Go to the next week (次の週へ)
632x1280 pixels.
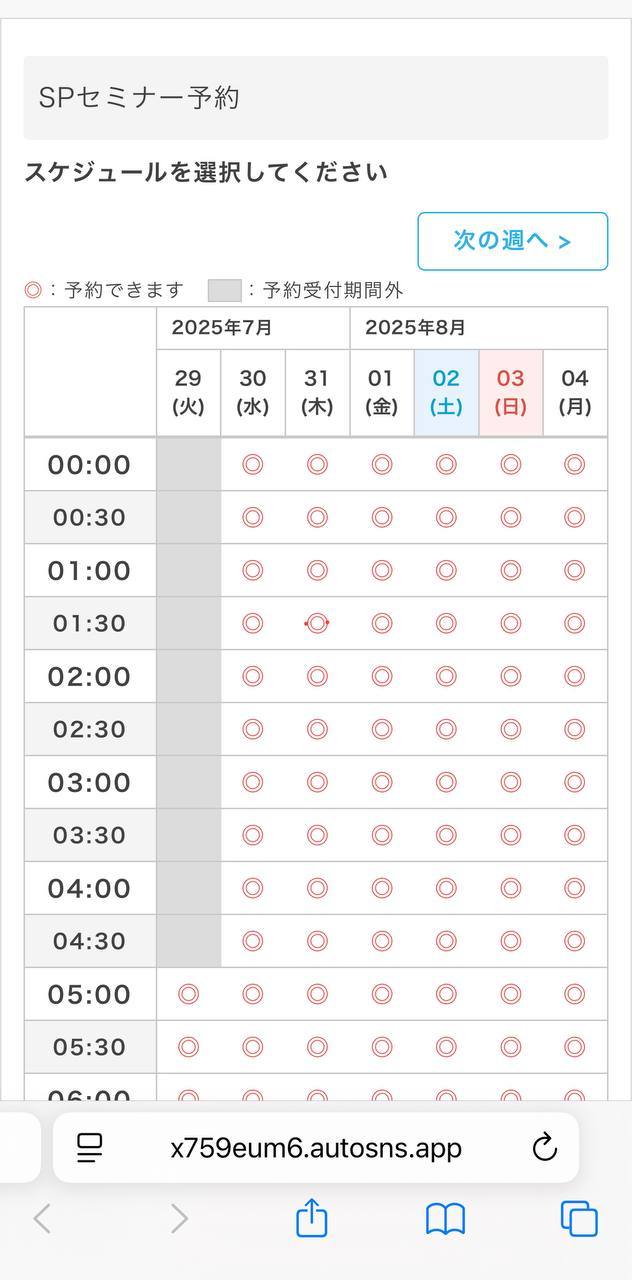[x=512, y=241]
